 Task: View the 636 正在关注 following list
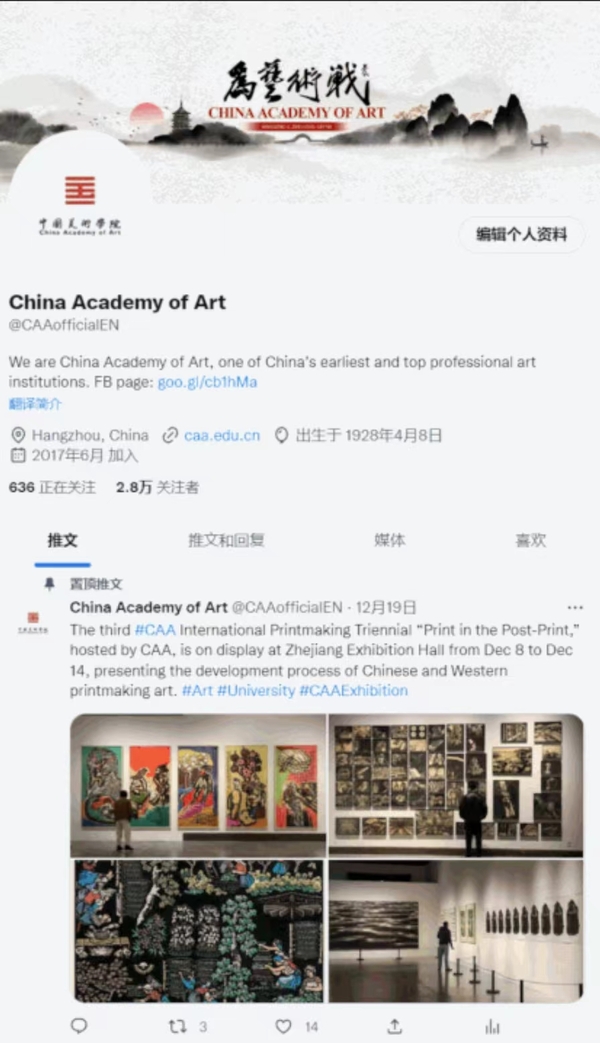coord(52,487)
